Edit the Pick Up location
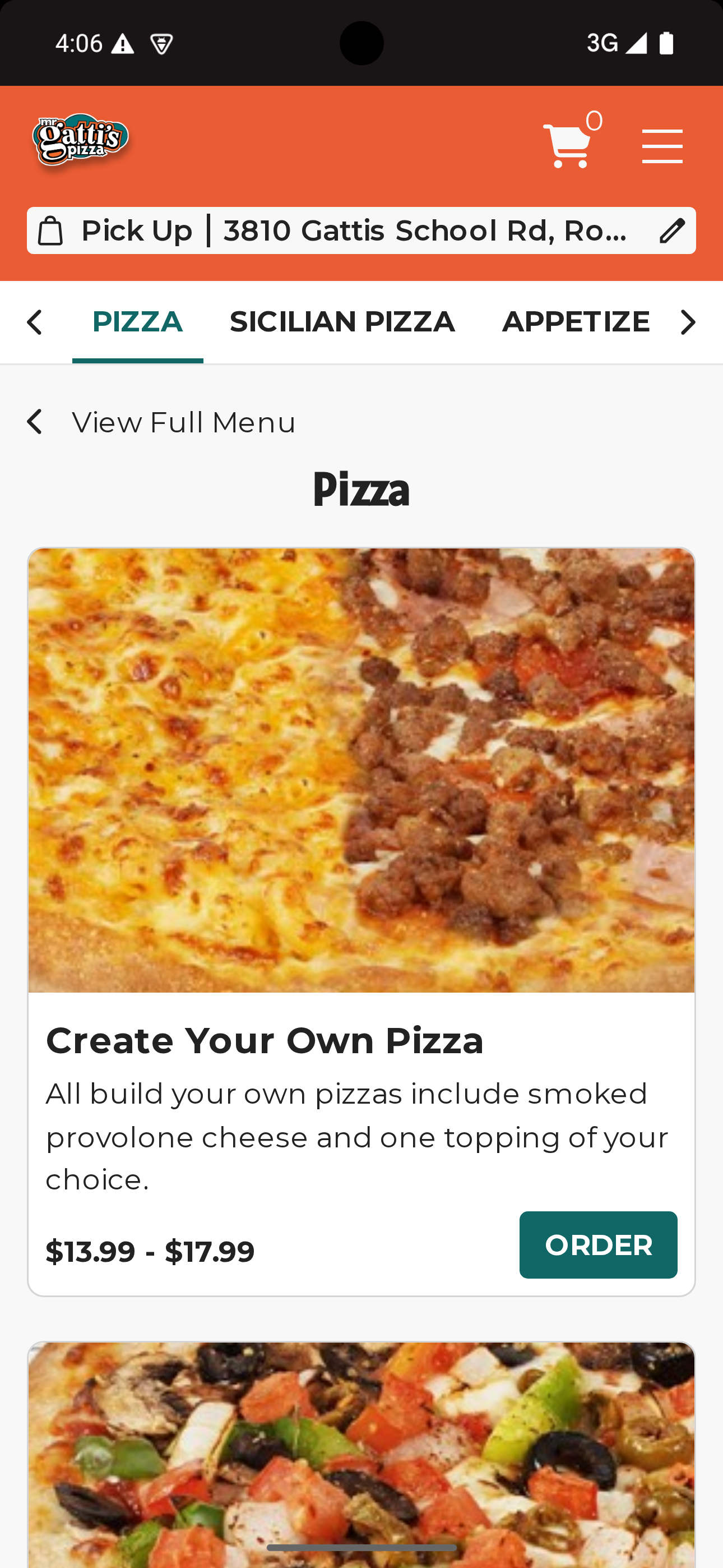 click(x=671, y=231)
